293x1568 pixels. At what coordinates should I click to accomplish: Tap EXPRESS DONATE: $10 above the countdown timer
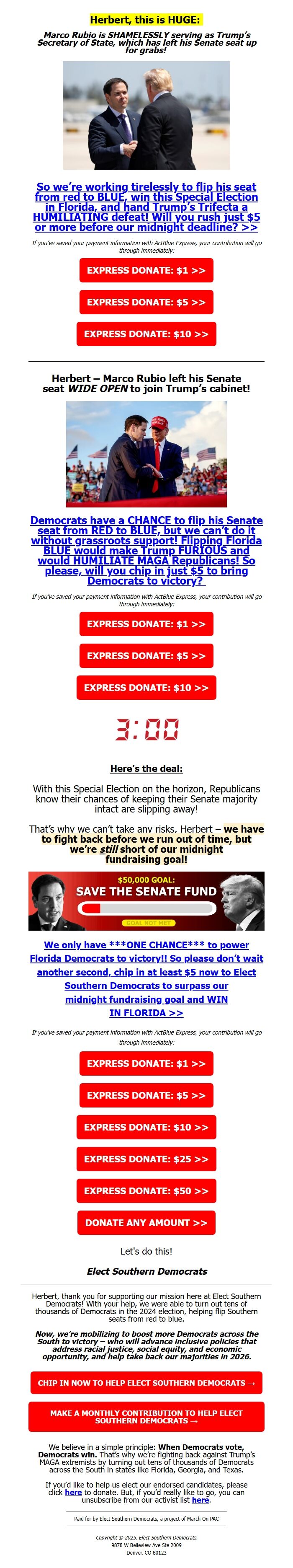click(146, 687)
